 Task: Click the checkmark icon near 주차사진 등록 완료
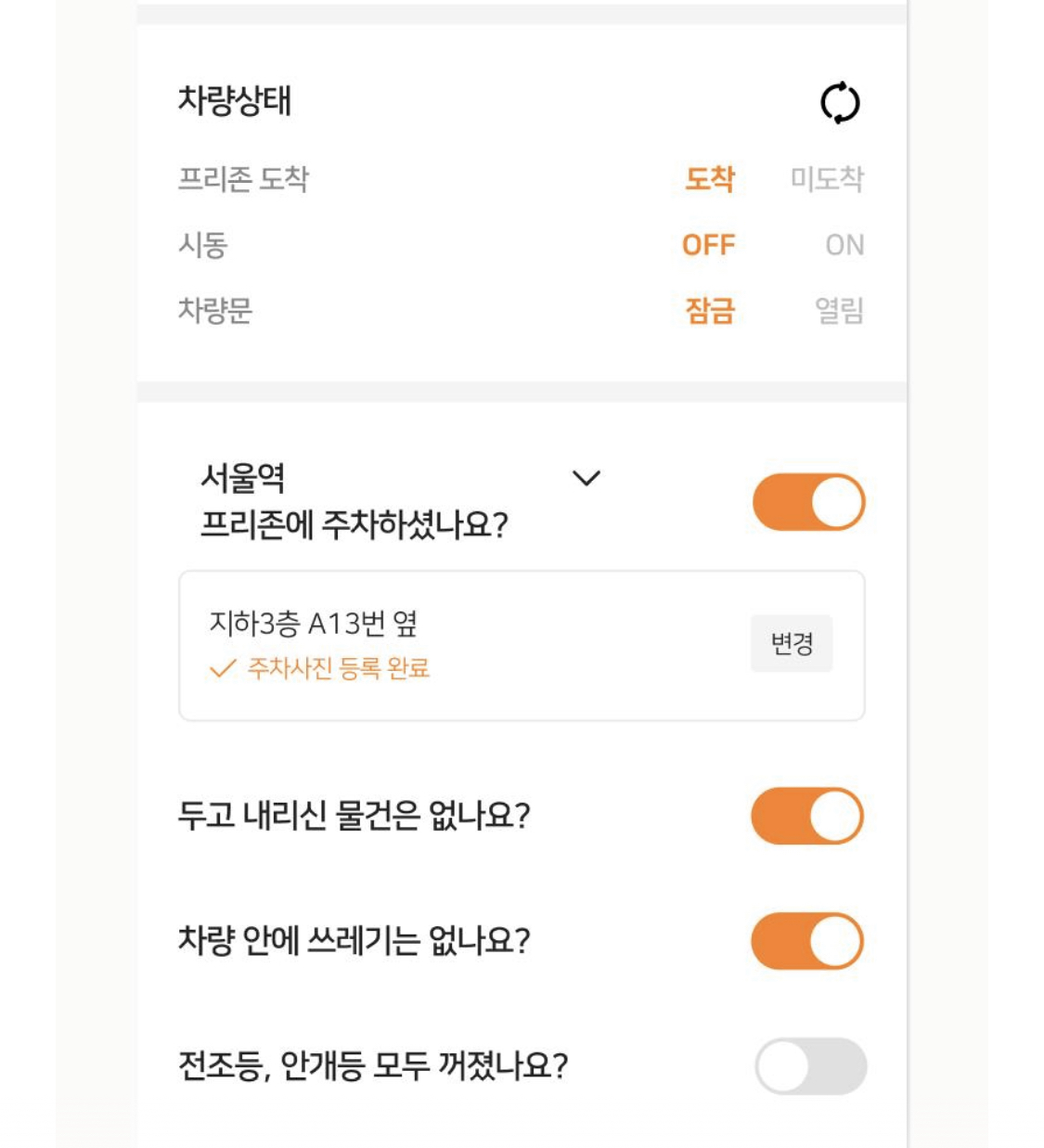tap(223, 669)
